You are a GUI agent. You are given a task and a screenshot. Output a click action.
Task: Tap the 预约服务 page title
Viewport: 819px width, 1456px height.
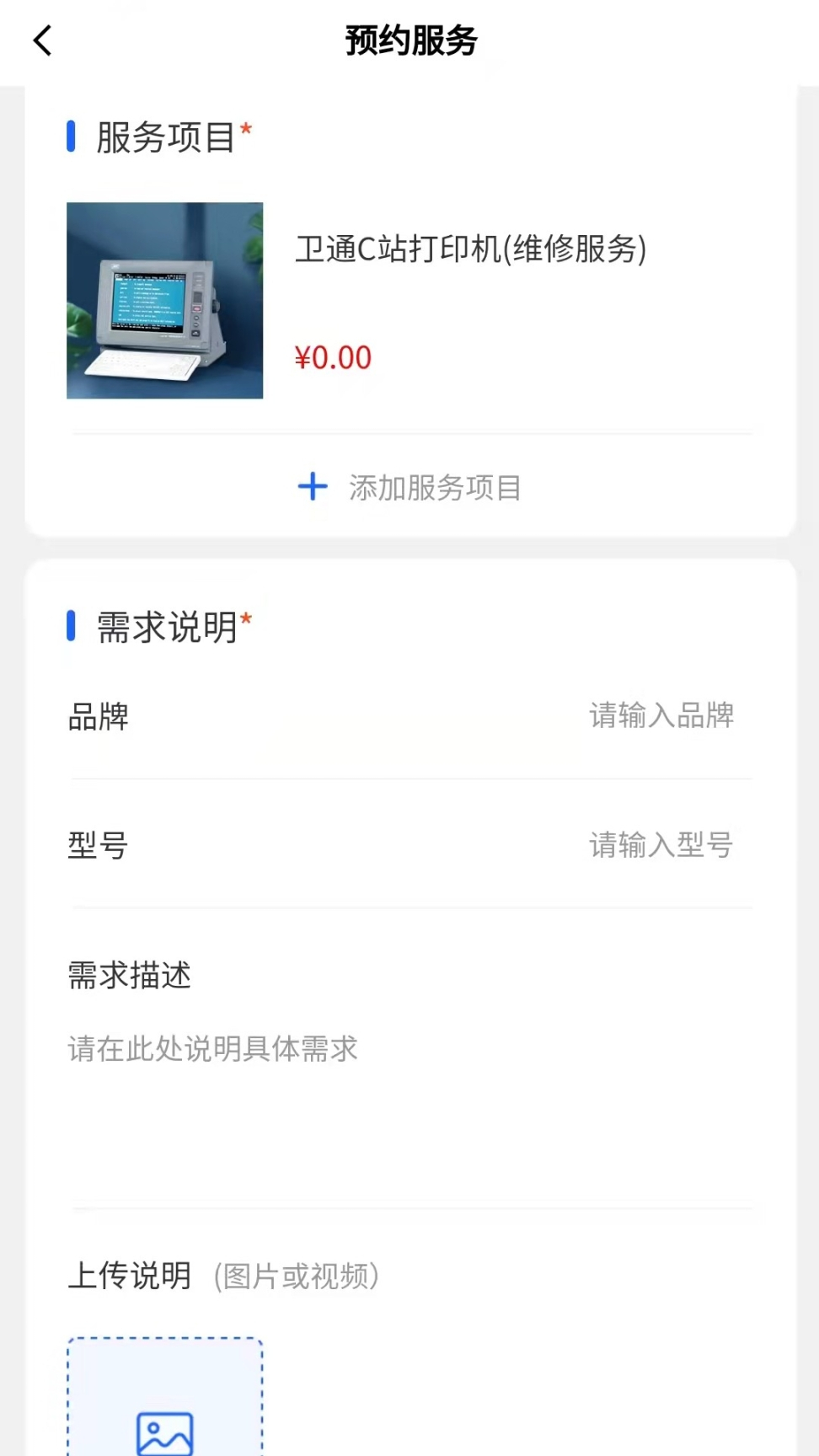tap(409, 40)
